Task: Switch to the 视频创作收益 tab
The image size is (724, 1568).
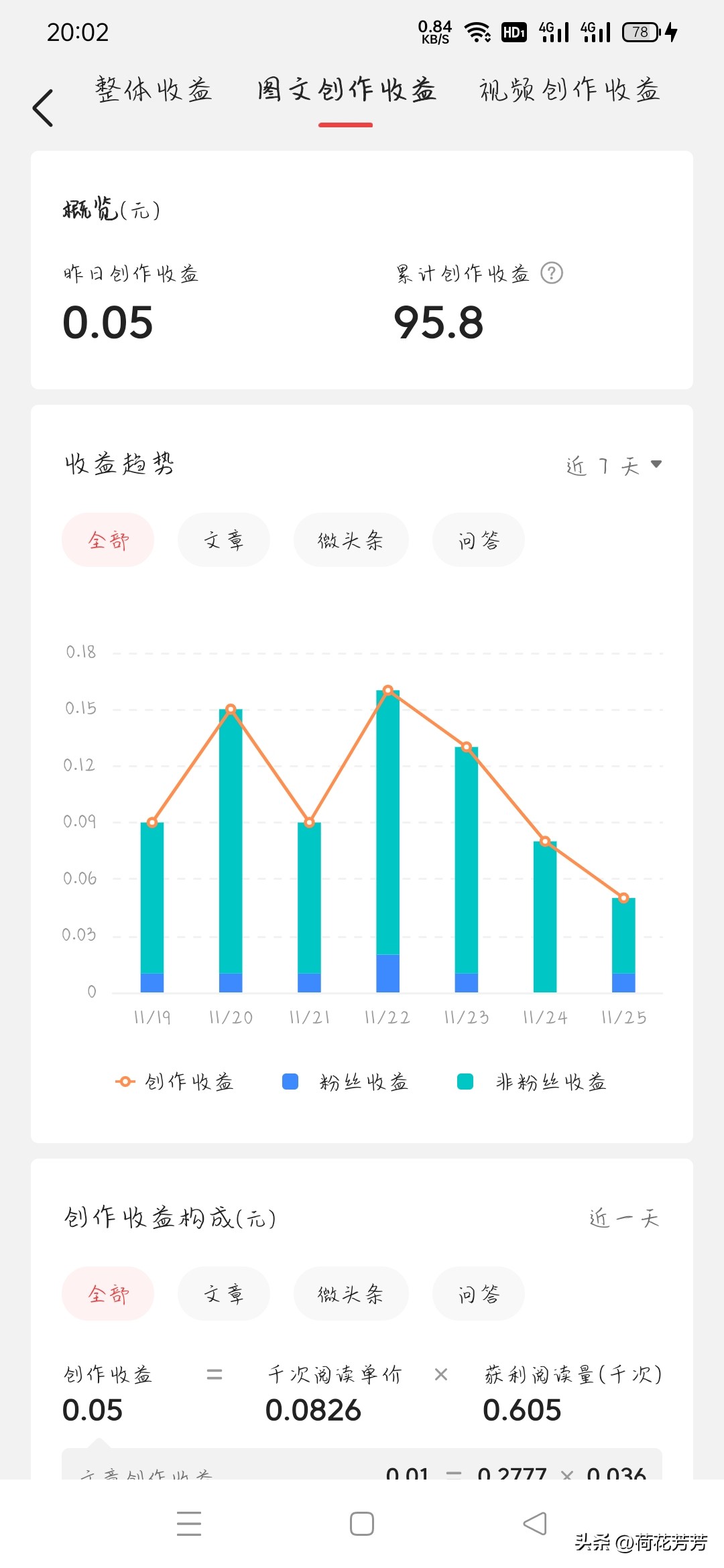Action: point(568,90)
